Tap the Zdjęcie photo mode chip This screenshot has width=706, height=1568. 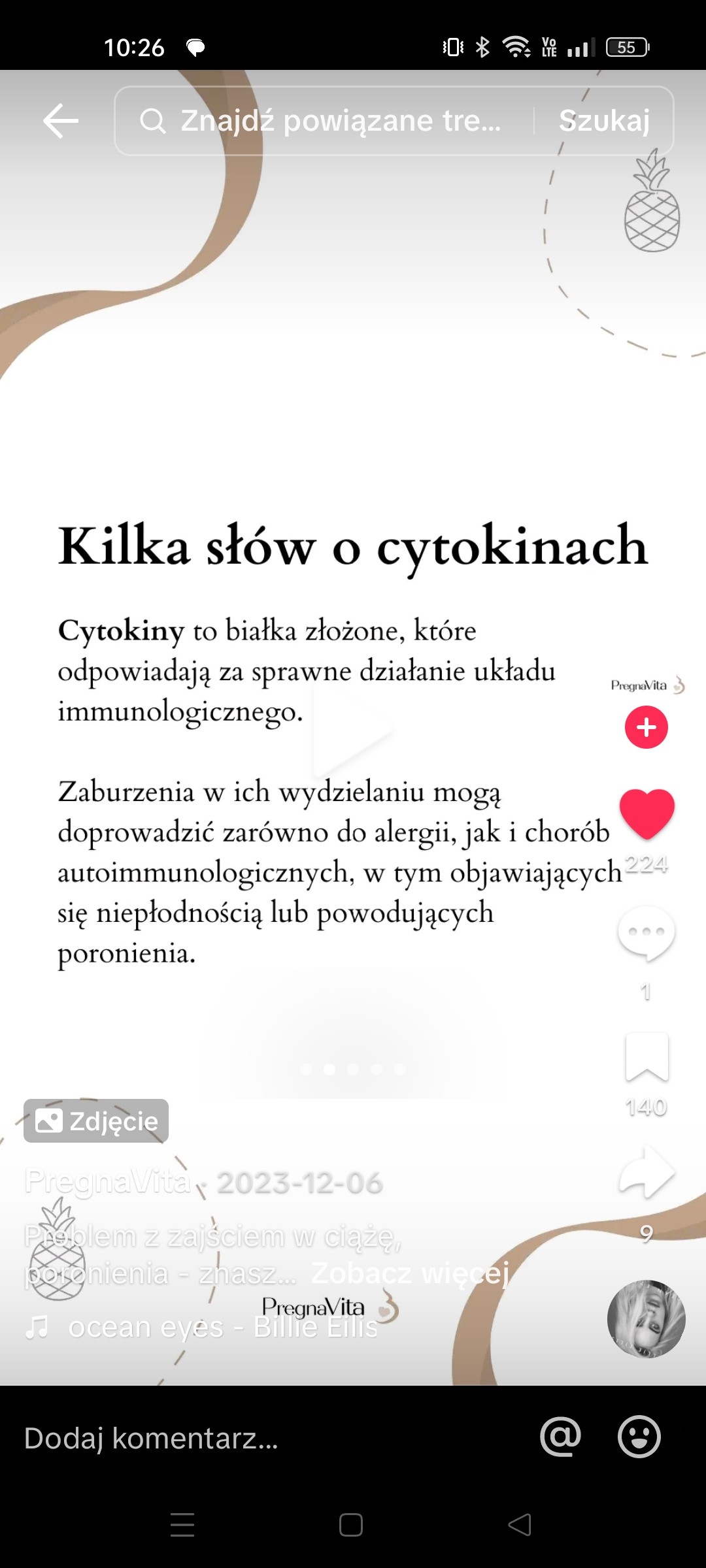pos(96,1121)
